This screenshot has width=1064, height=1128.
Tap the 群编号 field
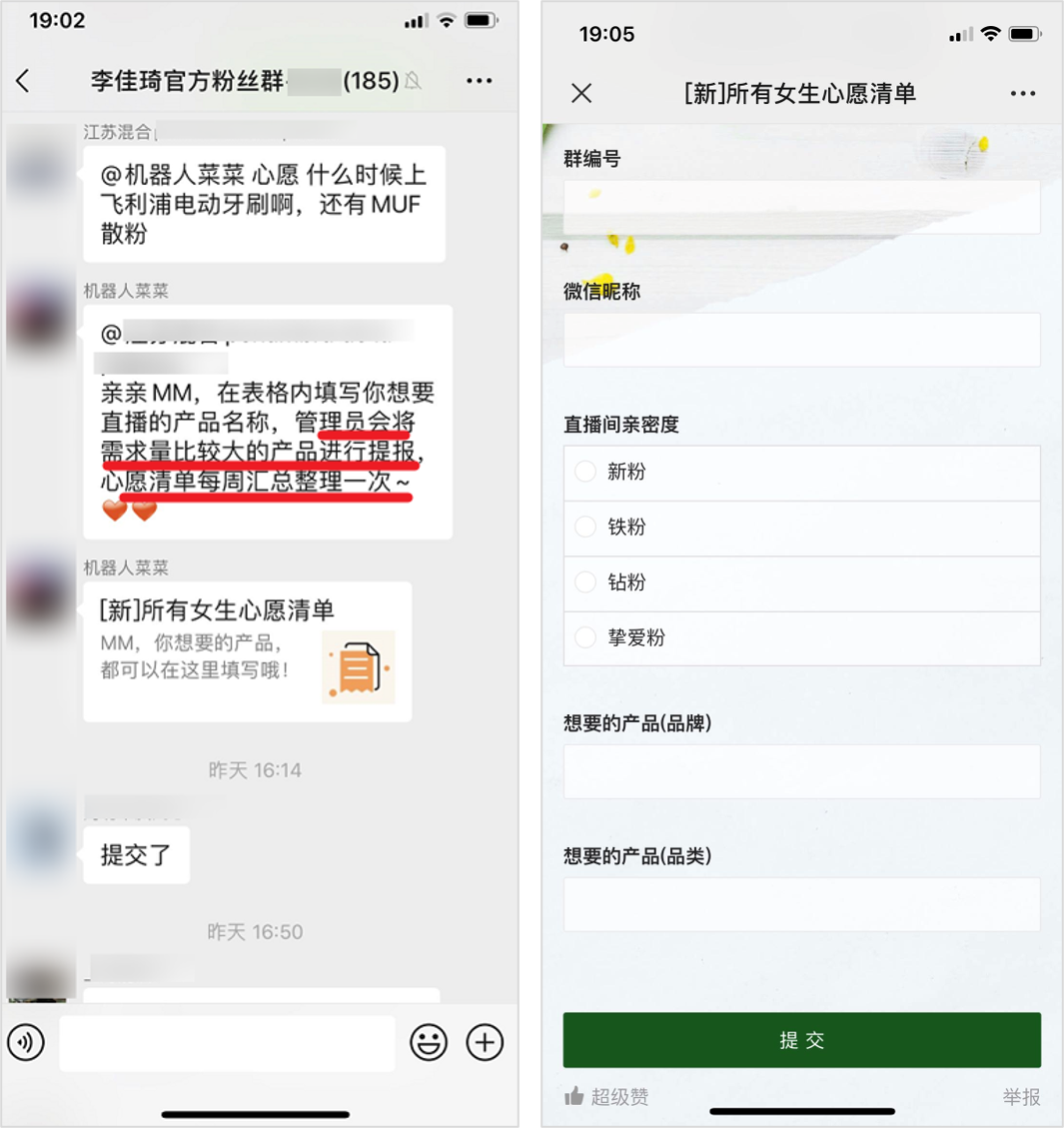[x=801, y=207]
